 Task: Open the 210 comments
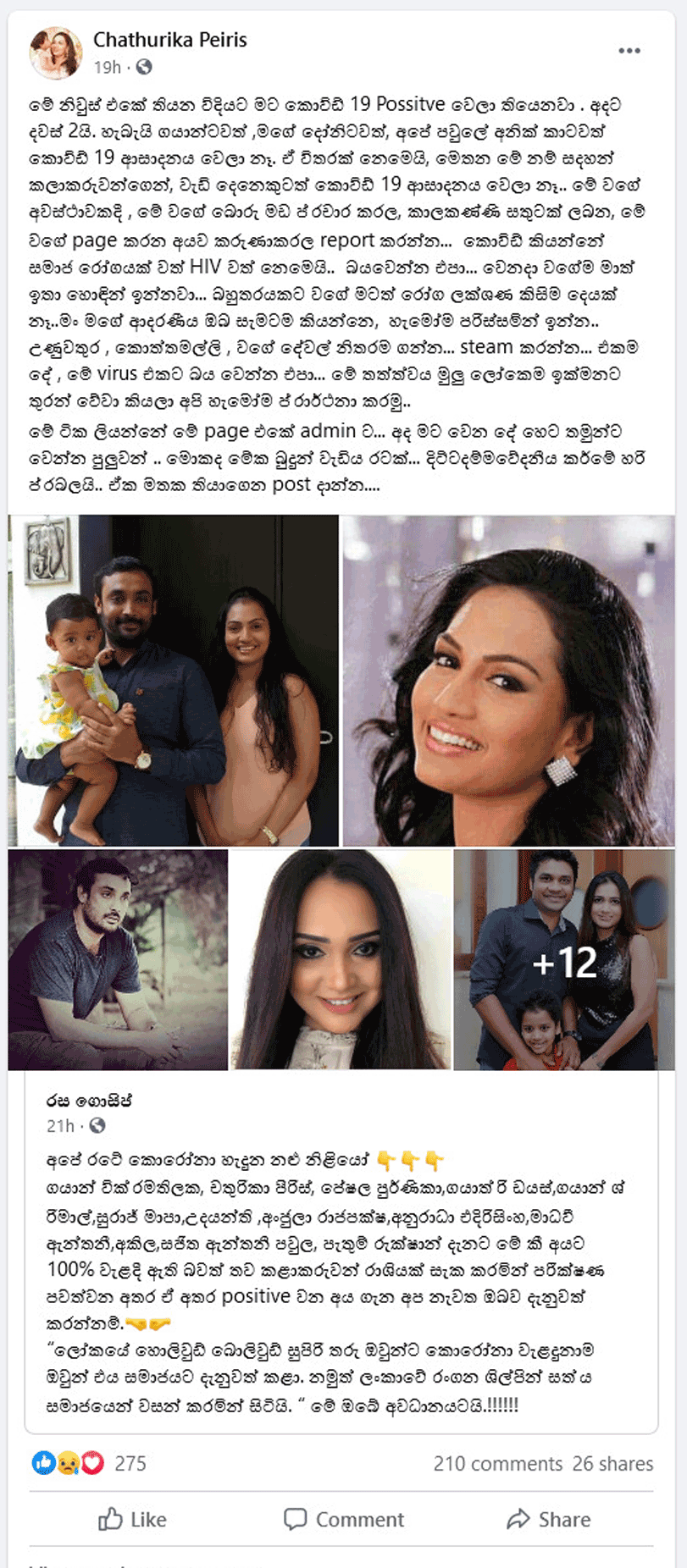coord(497,1464)
